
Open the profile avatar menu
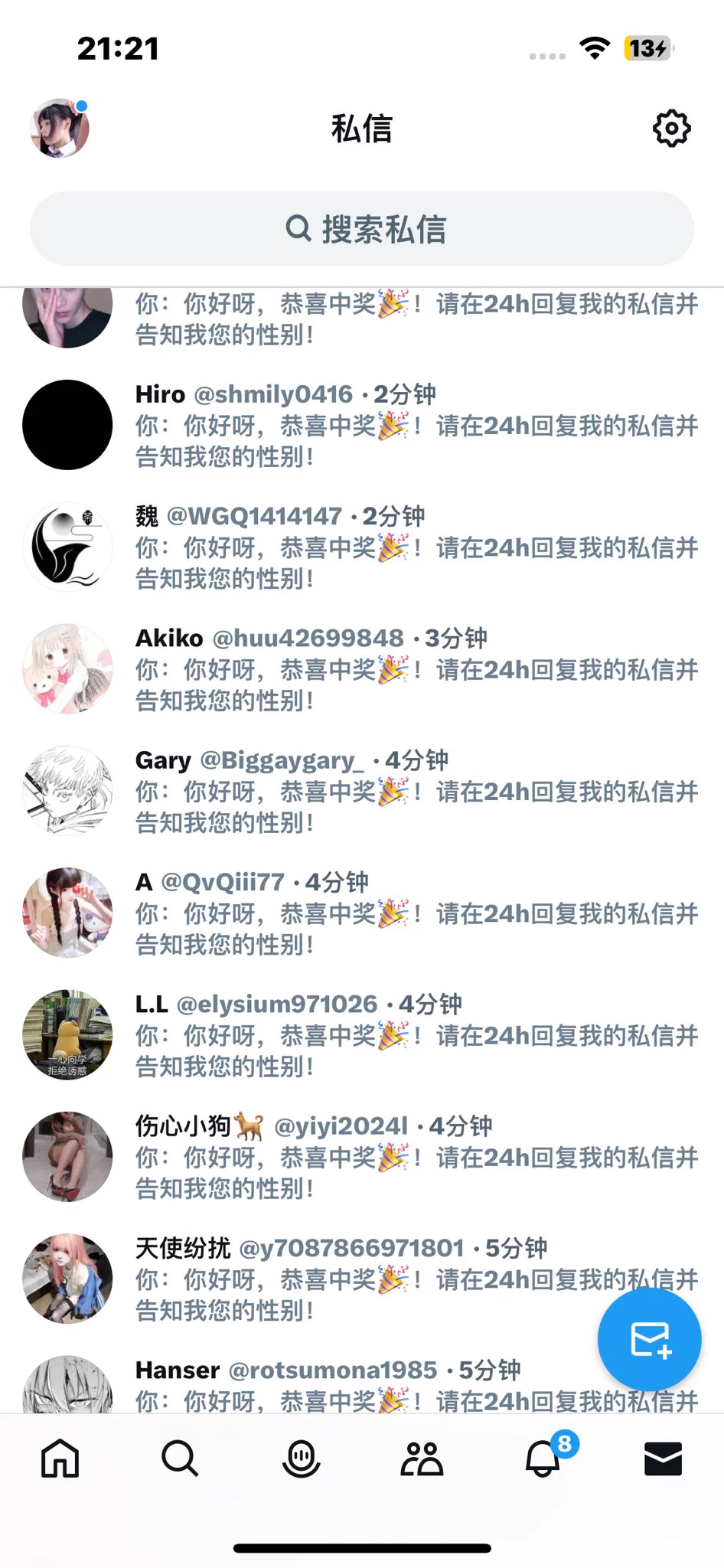tap(60, 128)
